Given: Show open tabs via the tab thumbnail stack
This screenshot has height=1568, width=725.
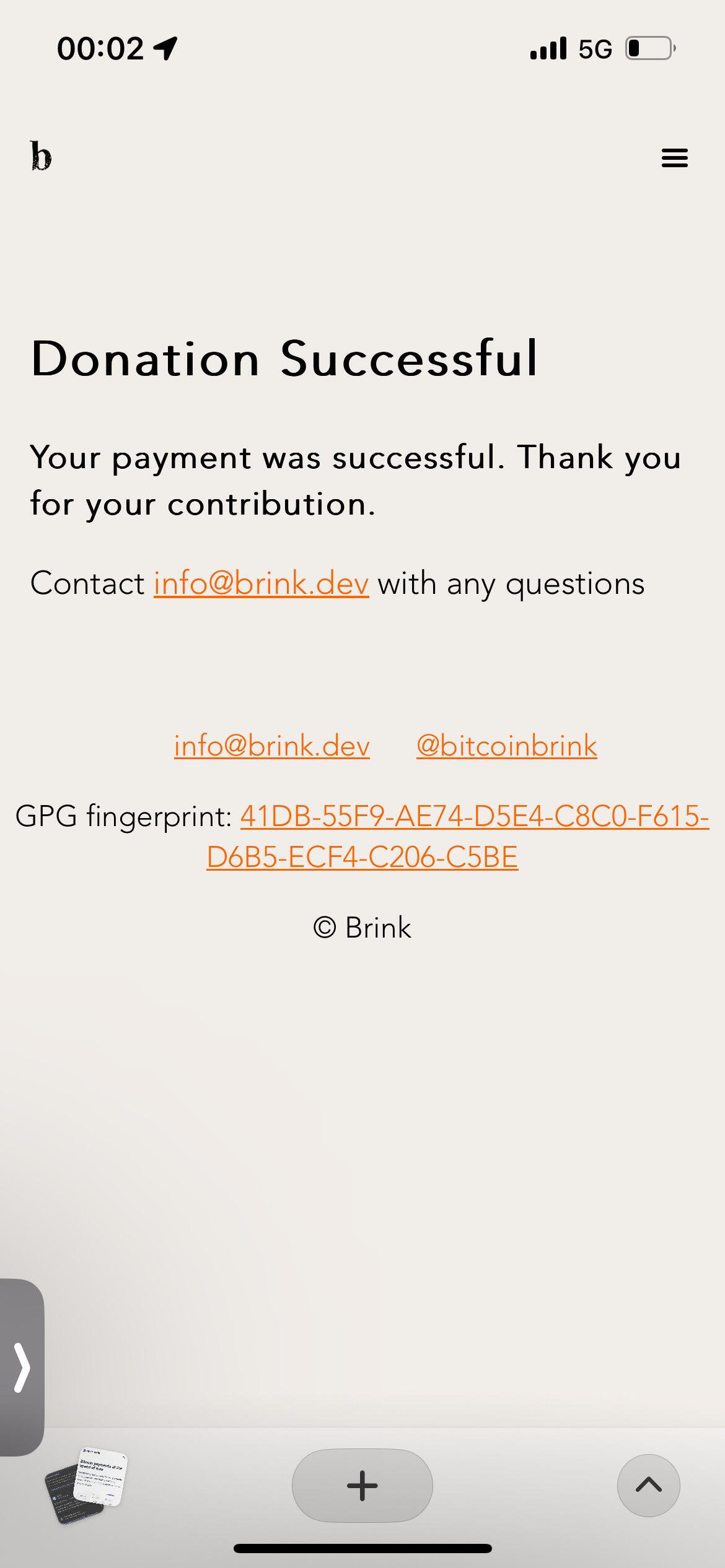Looking at the screenshot, I should [86, 1485].
